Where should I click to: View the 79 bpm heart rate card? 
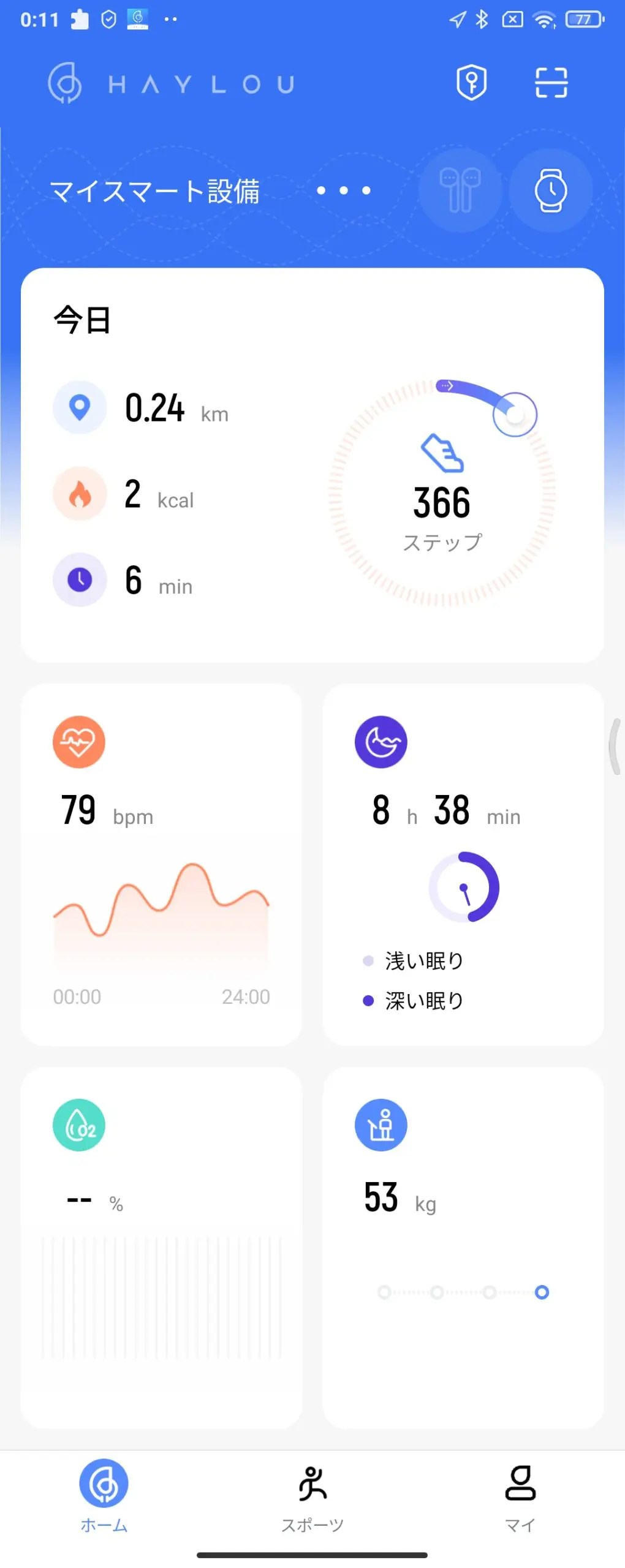161,864
